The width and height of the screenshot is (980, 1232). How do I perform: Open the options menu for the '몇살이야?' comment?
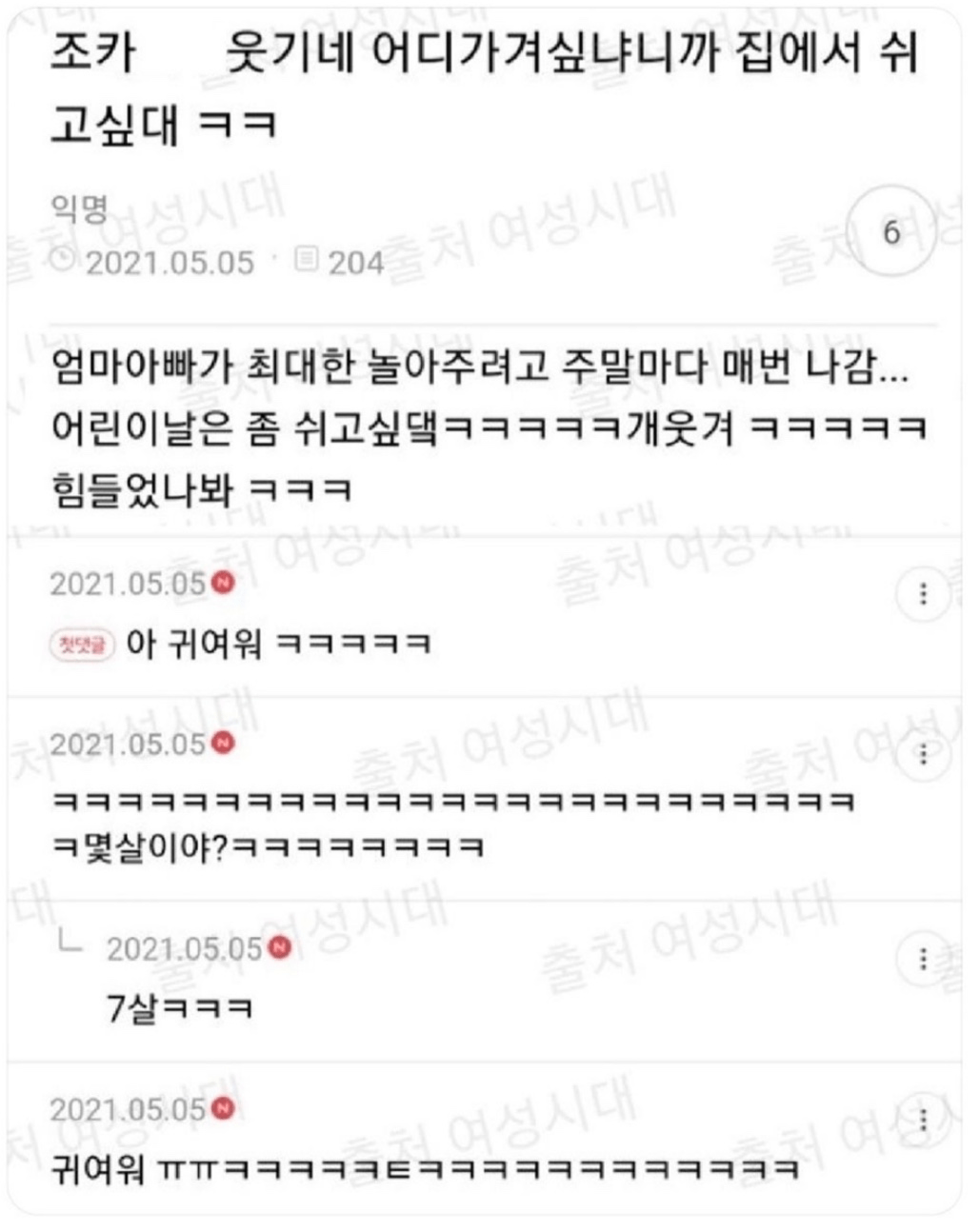click(x=922, y=755)
